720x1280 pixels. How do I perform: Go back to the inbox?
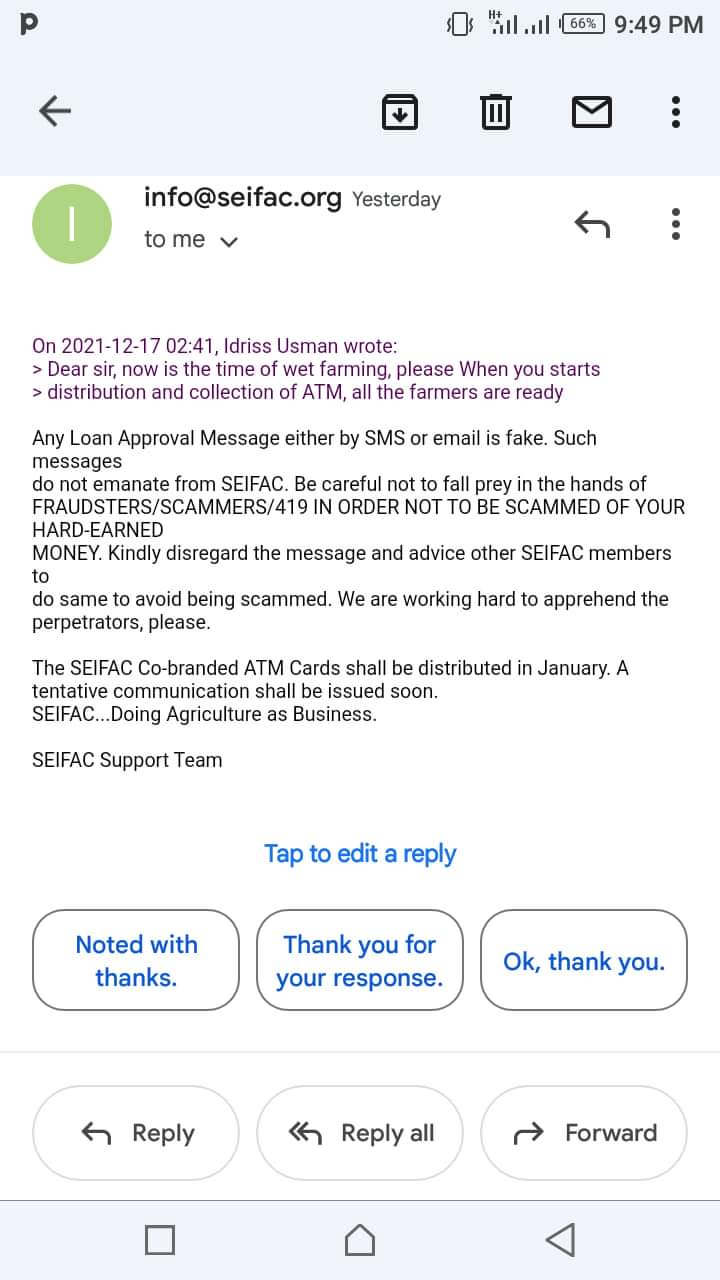(x=55, y=111)
